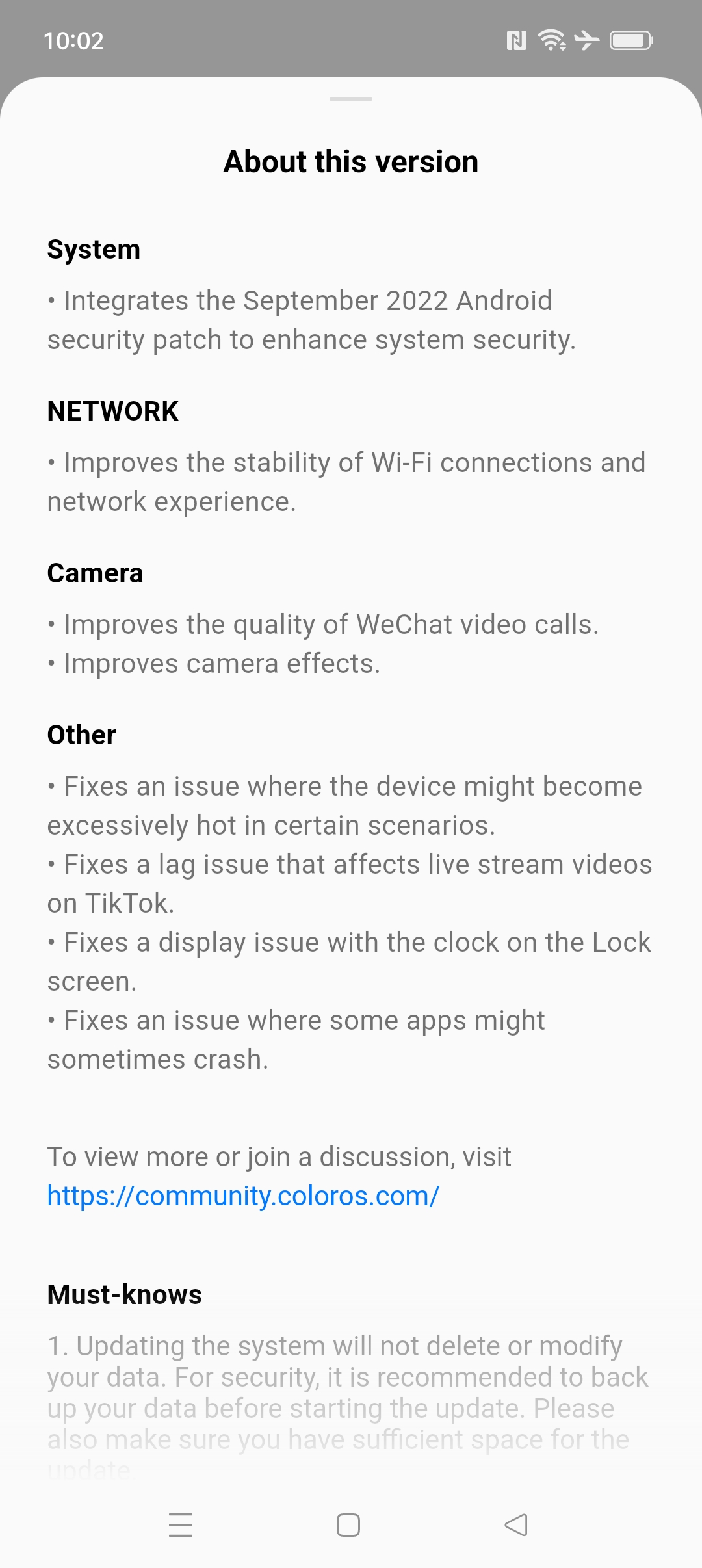Open the community.coloros.com link

pos(243,1196)
